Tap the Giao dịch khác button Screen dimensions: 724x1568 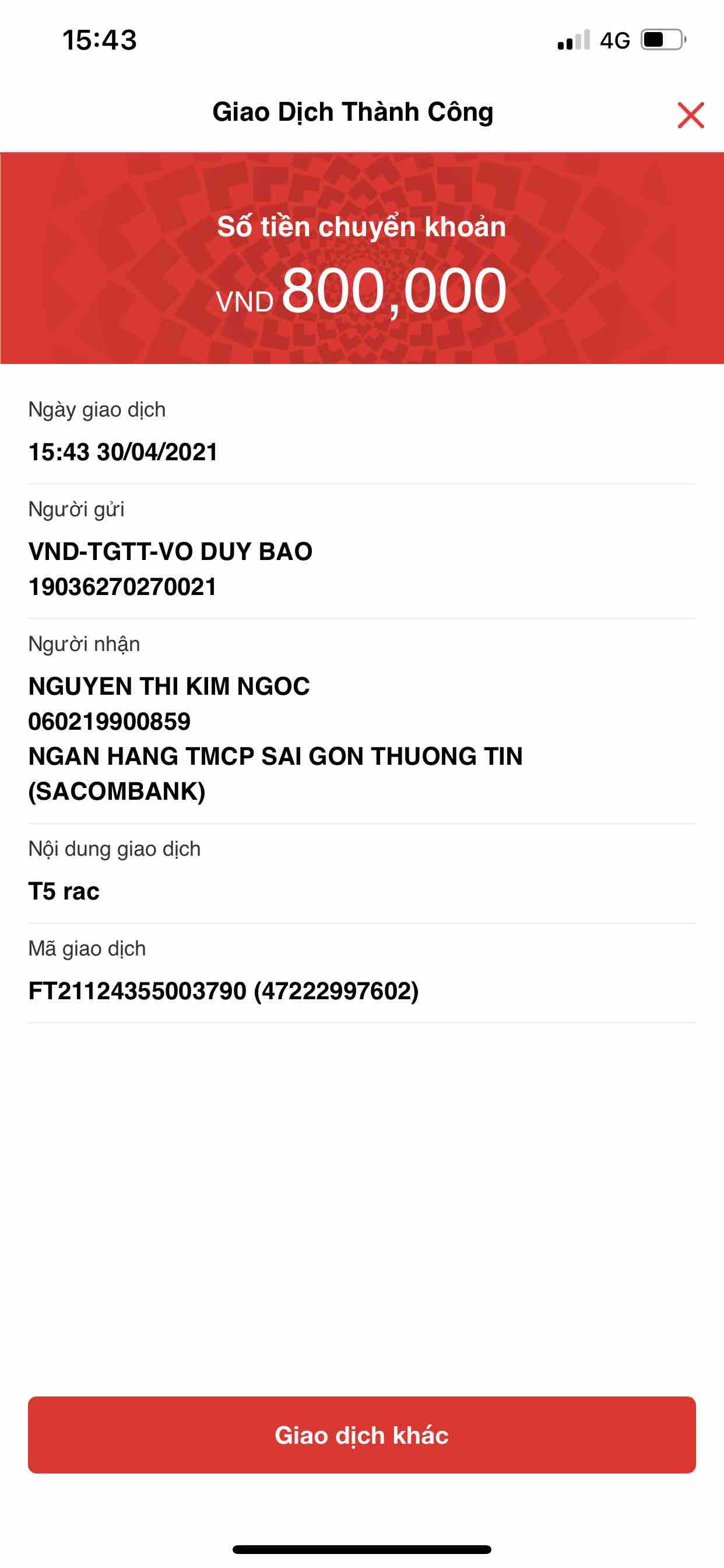[x=361, y=1434]
